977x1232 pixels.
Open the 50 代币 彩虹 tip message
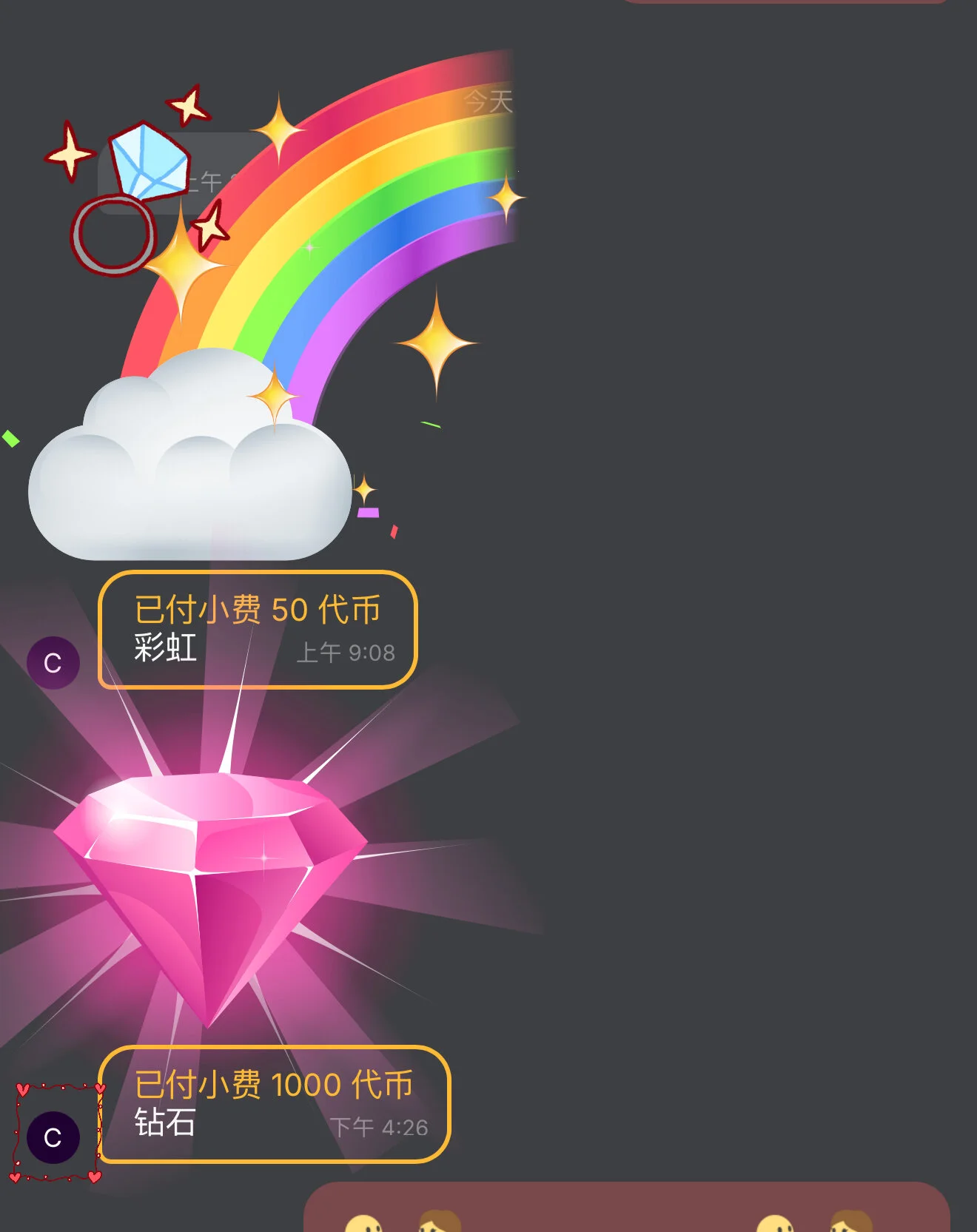point(258,630)
